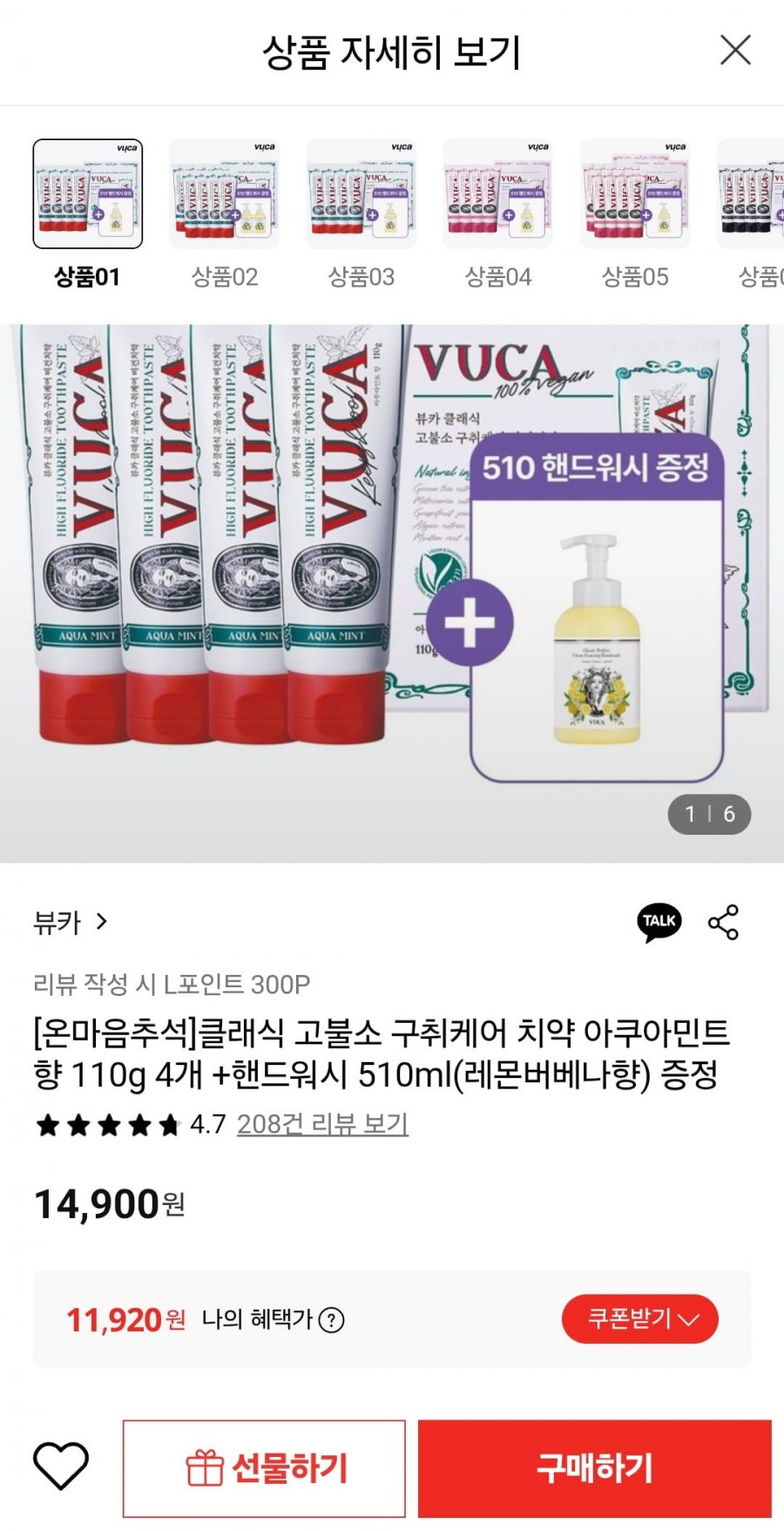Select the 상품04 thumbnail
The height and width of the screenshot is (1531, 784).
coord(497,193)
